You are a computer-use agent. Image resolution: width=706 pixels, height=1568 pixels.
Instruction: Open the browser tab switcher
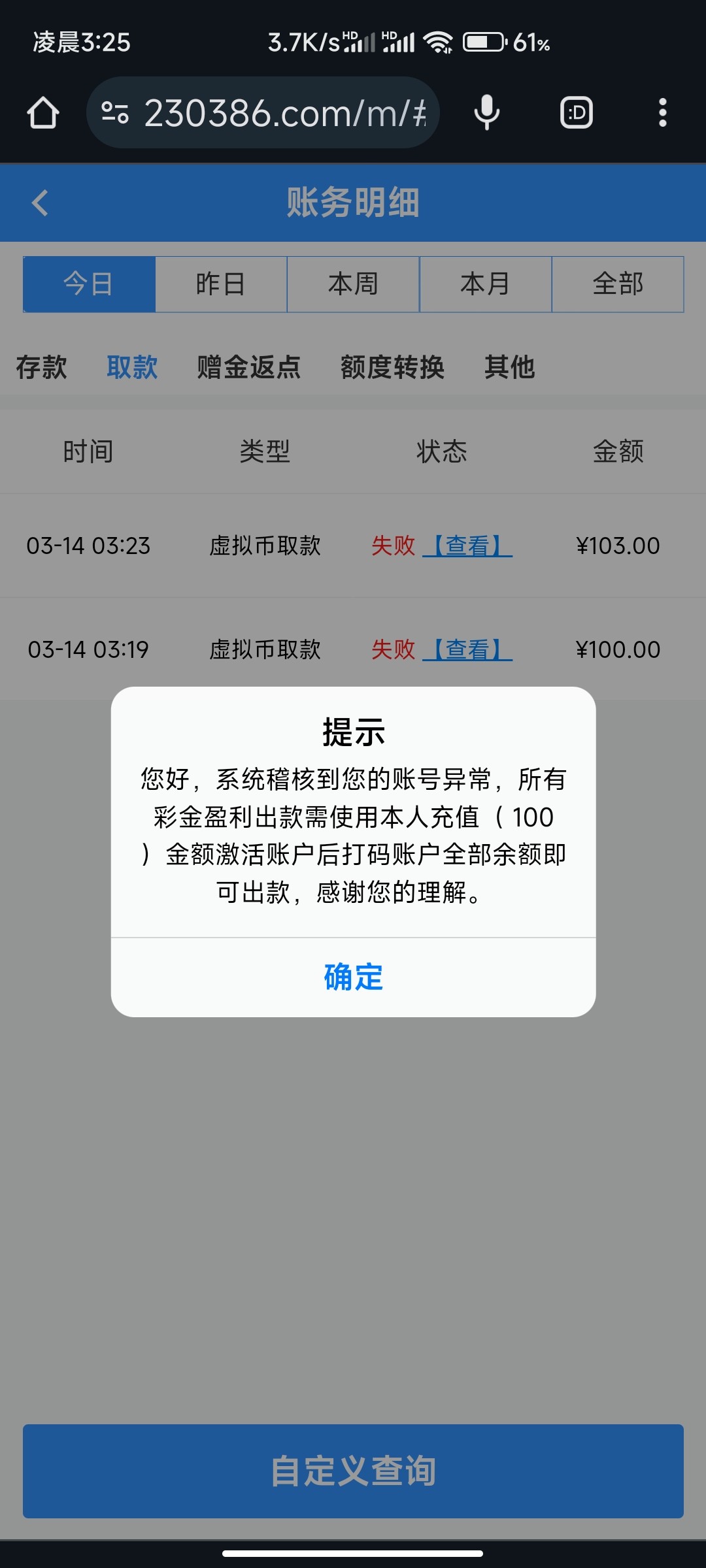577,112
